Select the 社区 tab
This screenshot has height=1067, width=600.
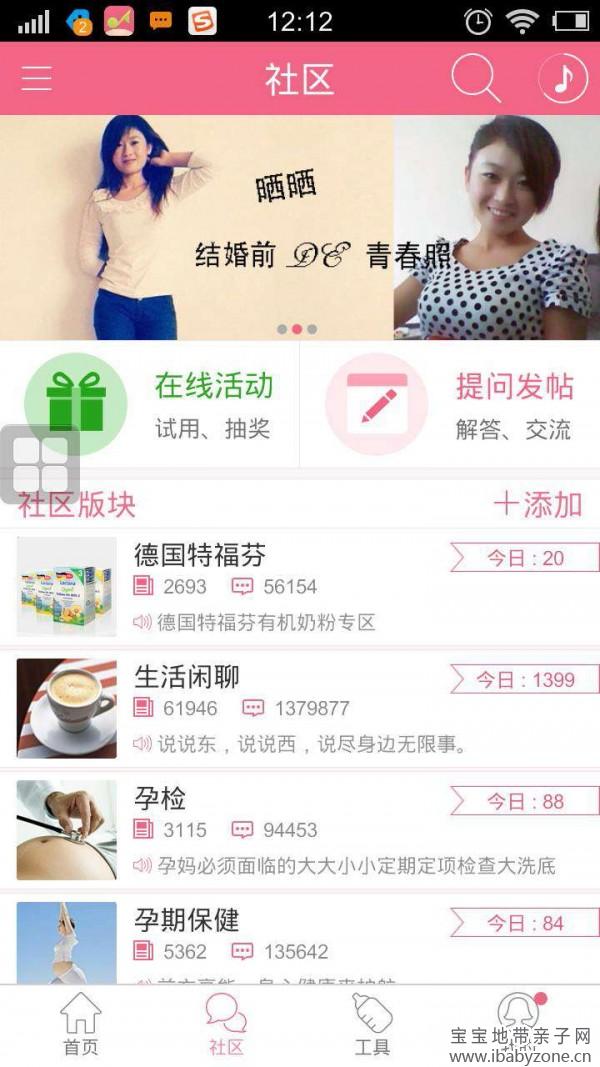[x=226, y=1025]
